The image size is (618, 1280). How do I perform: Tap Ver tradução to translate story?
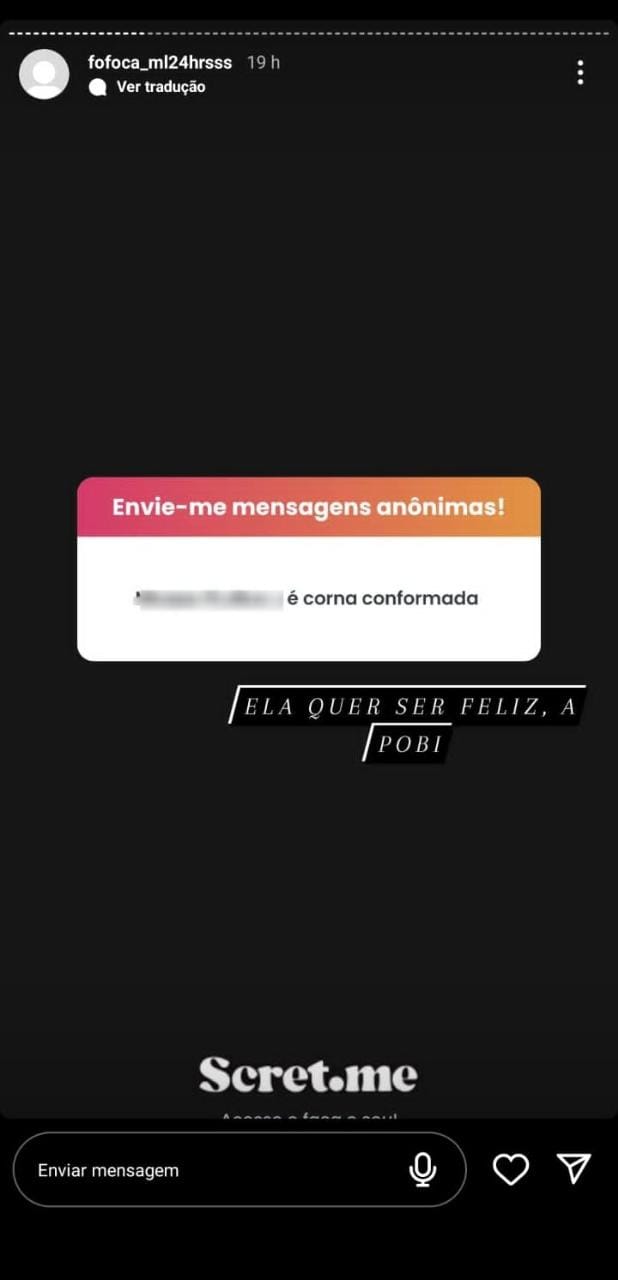pos(160,87)
